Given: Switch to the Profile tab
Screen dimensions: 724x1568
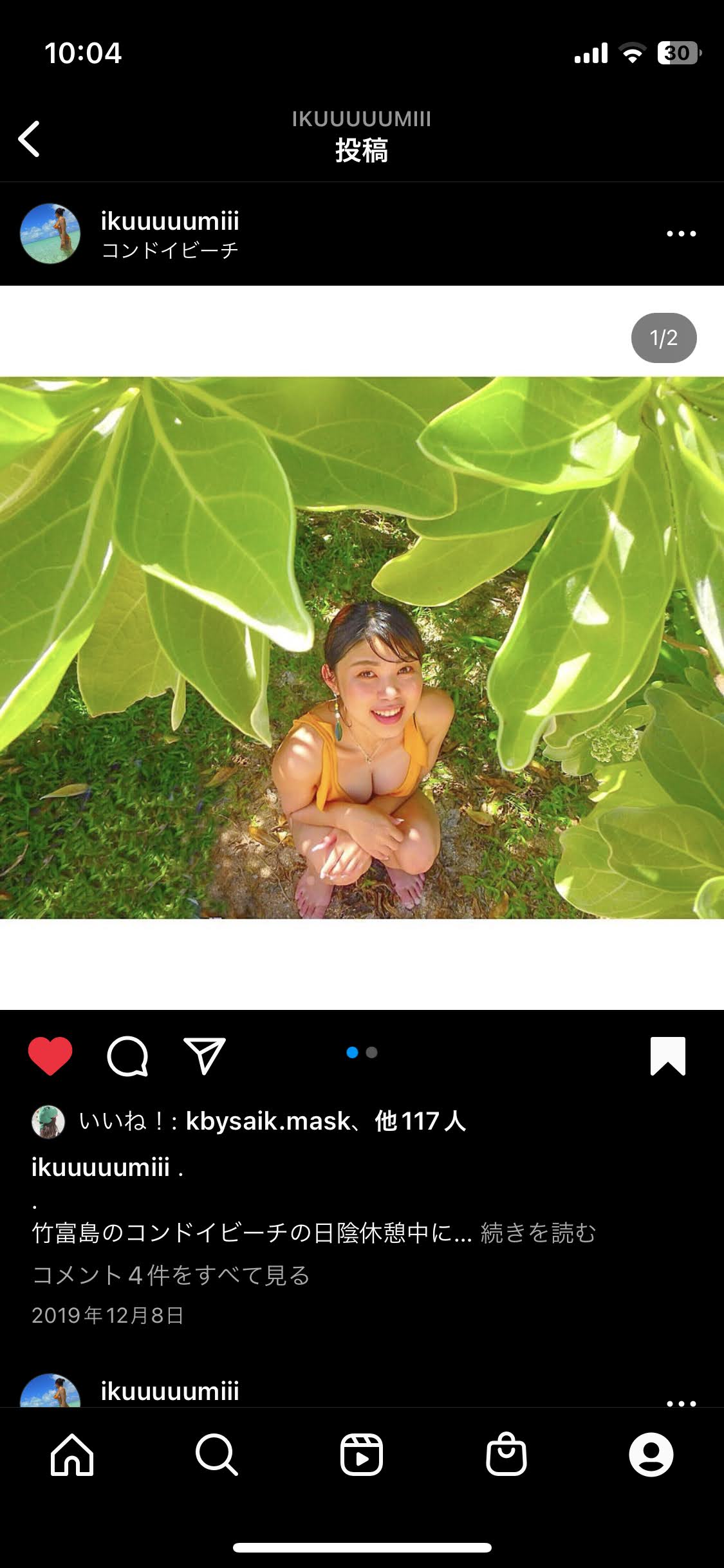Looking at the screenshot, I should click(651, 1455).
